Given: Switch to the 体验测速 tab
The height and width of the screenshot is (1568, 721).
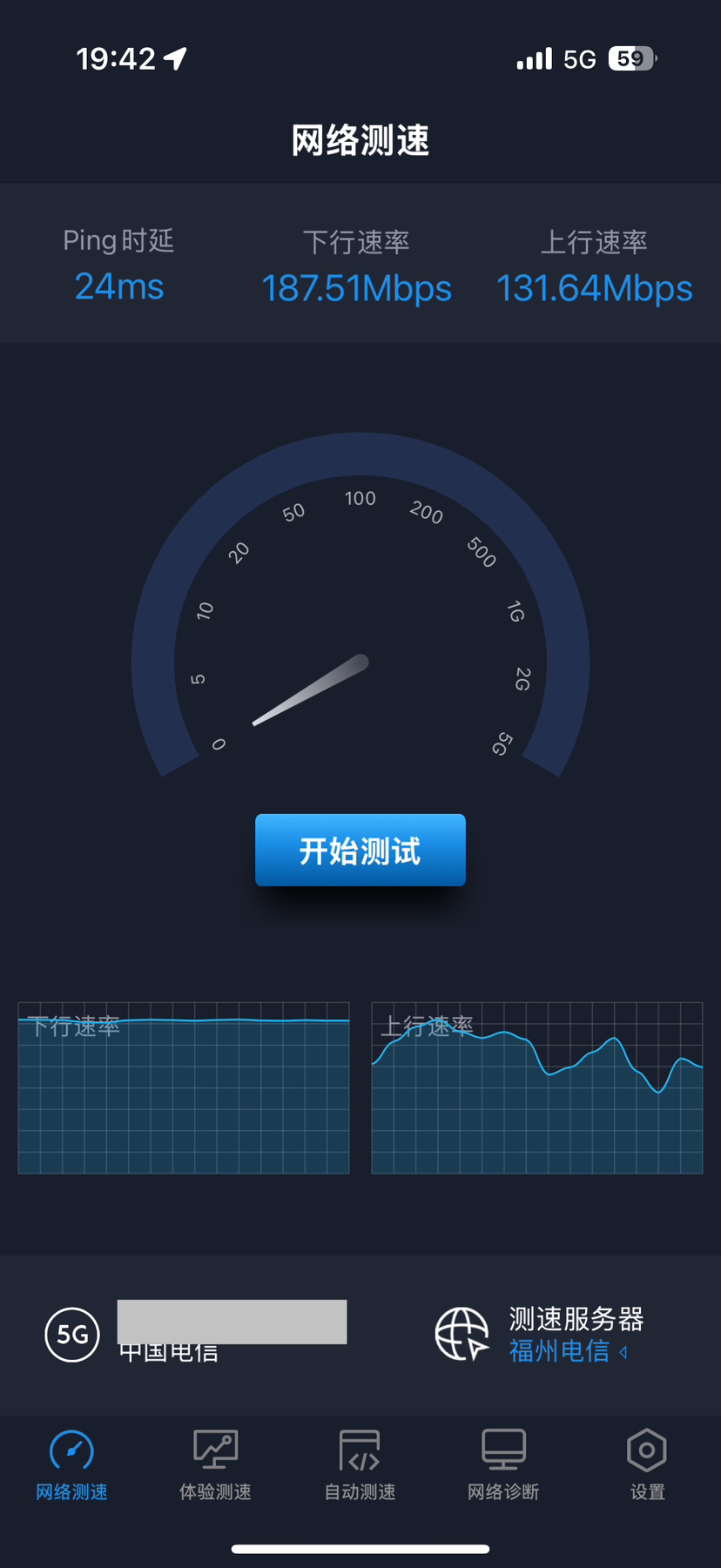Looking at the screenshot, I should 215,1466.
